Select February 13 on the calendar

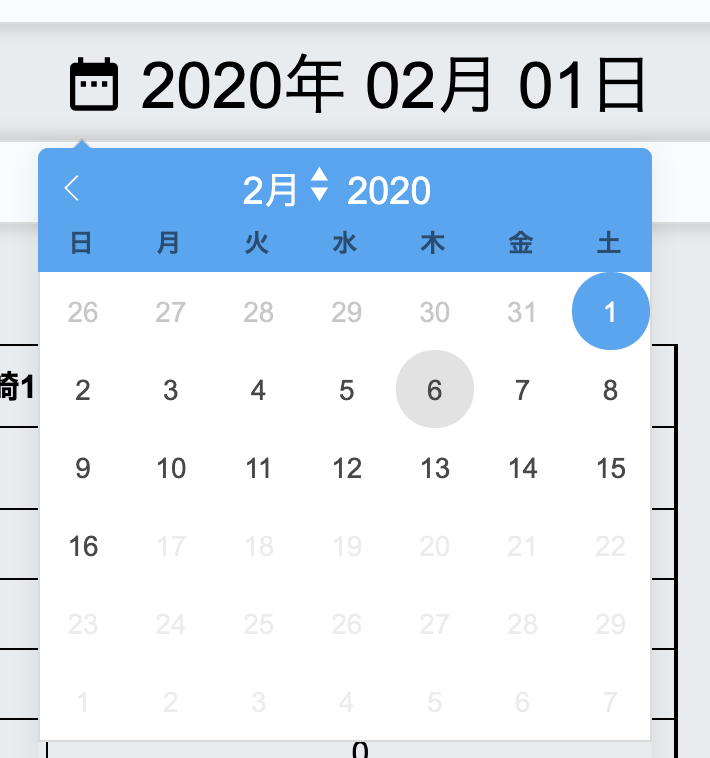coord(434,468)
